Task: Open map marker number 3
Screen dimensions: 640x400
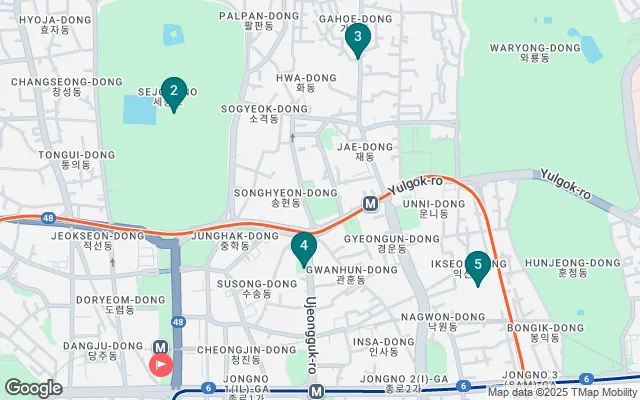Action: 358,38
